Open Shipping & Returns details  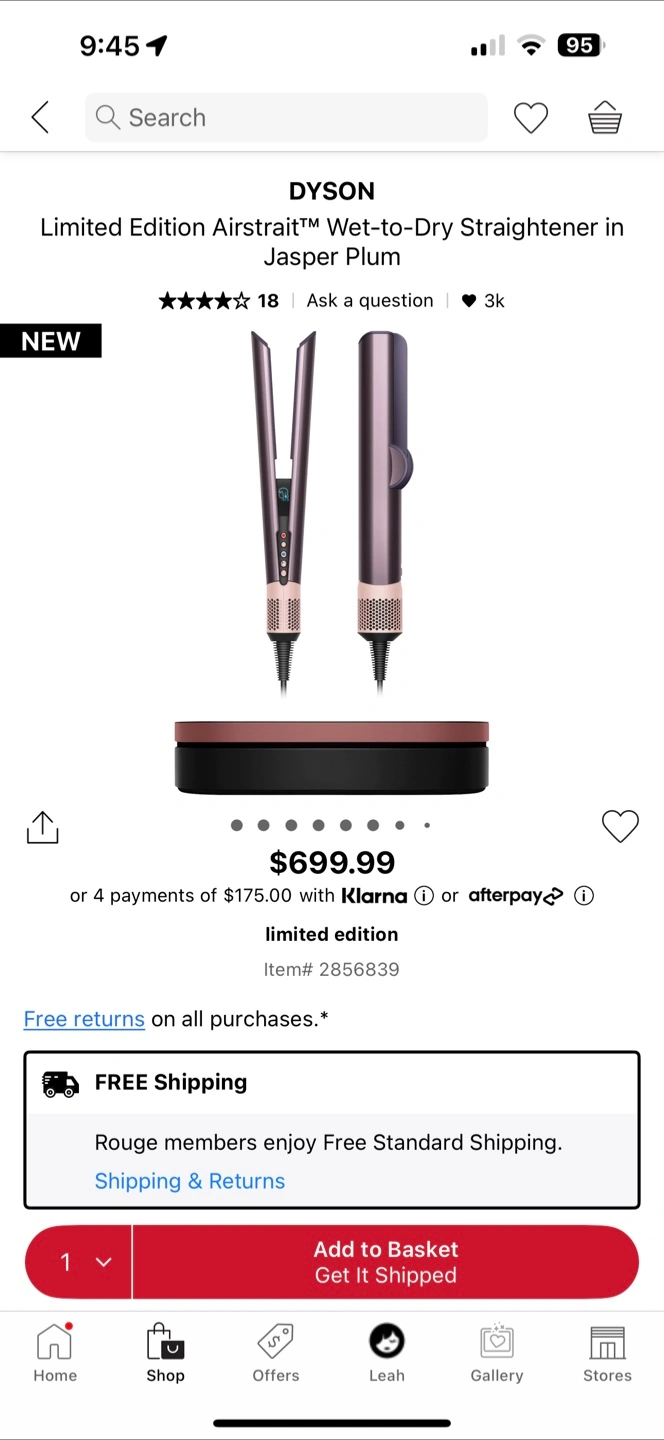190,1181
